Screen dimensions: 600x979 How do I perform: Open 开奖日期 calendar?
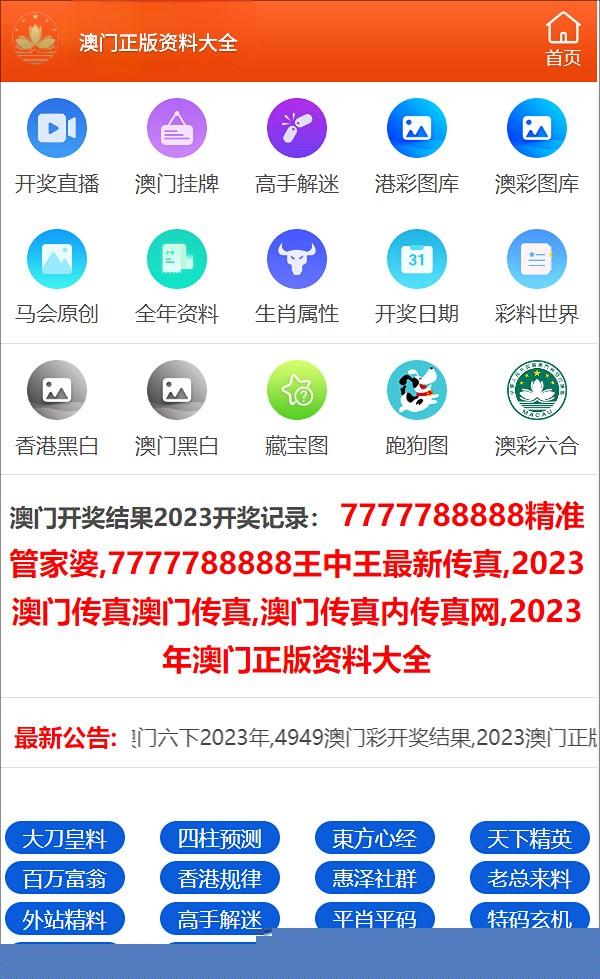[416, 278]
